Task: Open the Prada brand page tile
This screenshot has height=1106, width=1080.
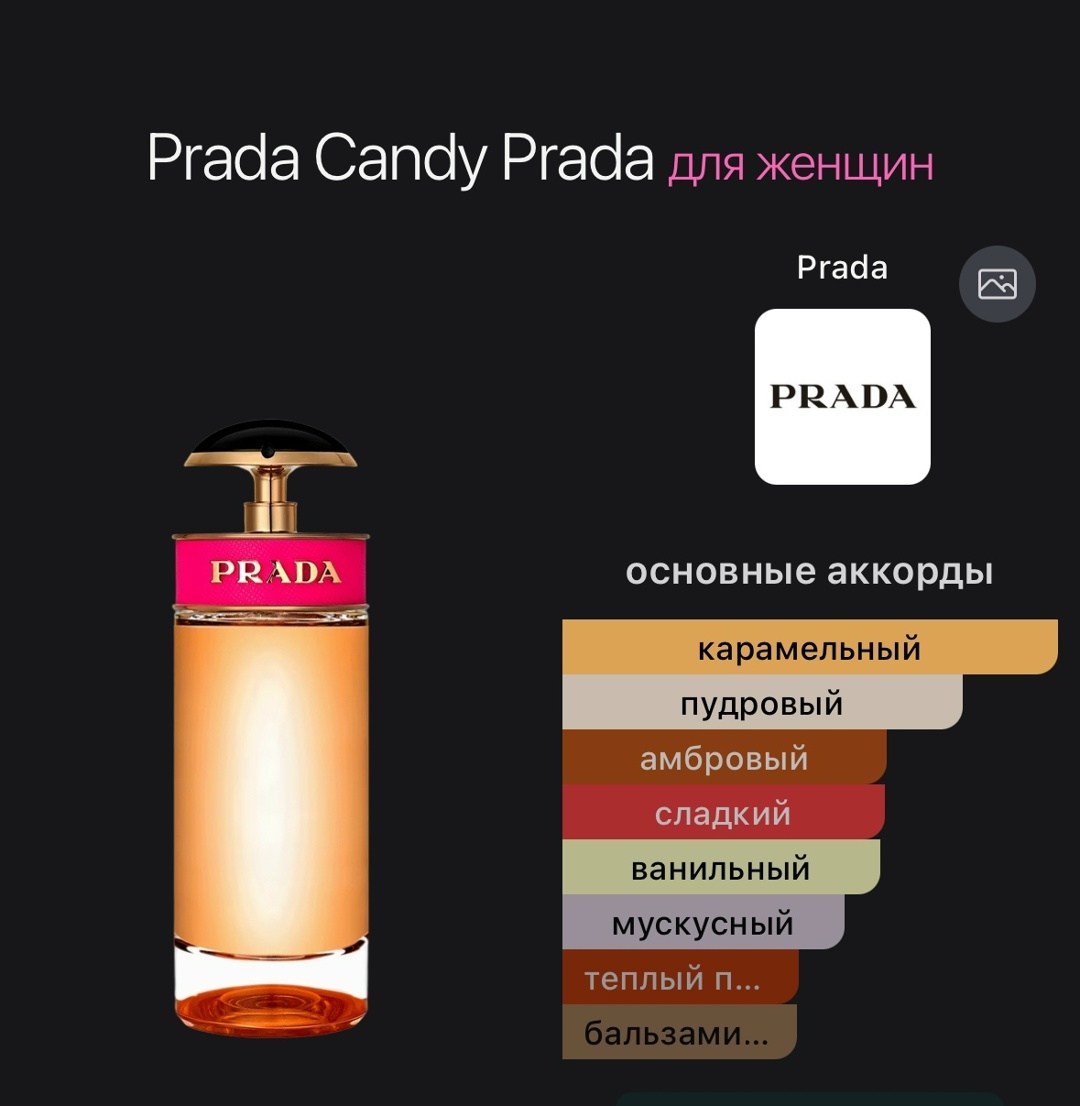Action: click(842, 396)
